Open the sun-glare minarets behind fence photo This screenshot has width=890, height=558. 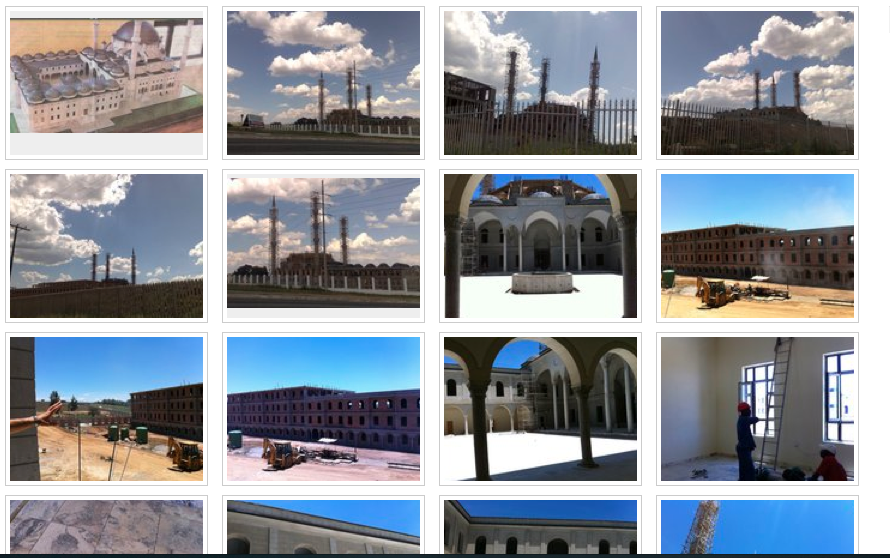(540, 82)
